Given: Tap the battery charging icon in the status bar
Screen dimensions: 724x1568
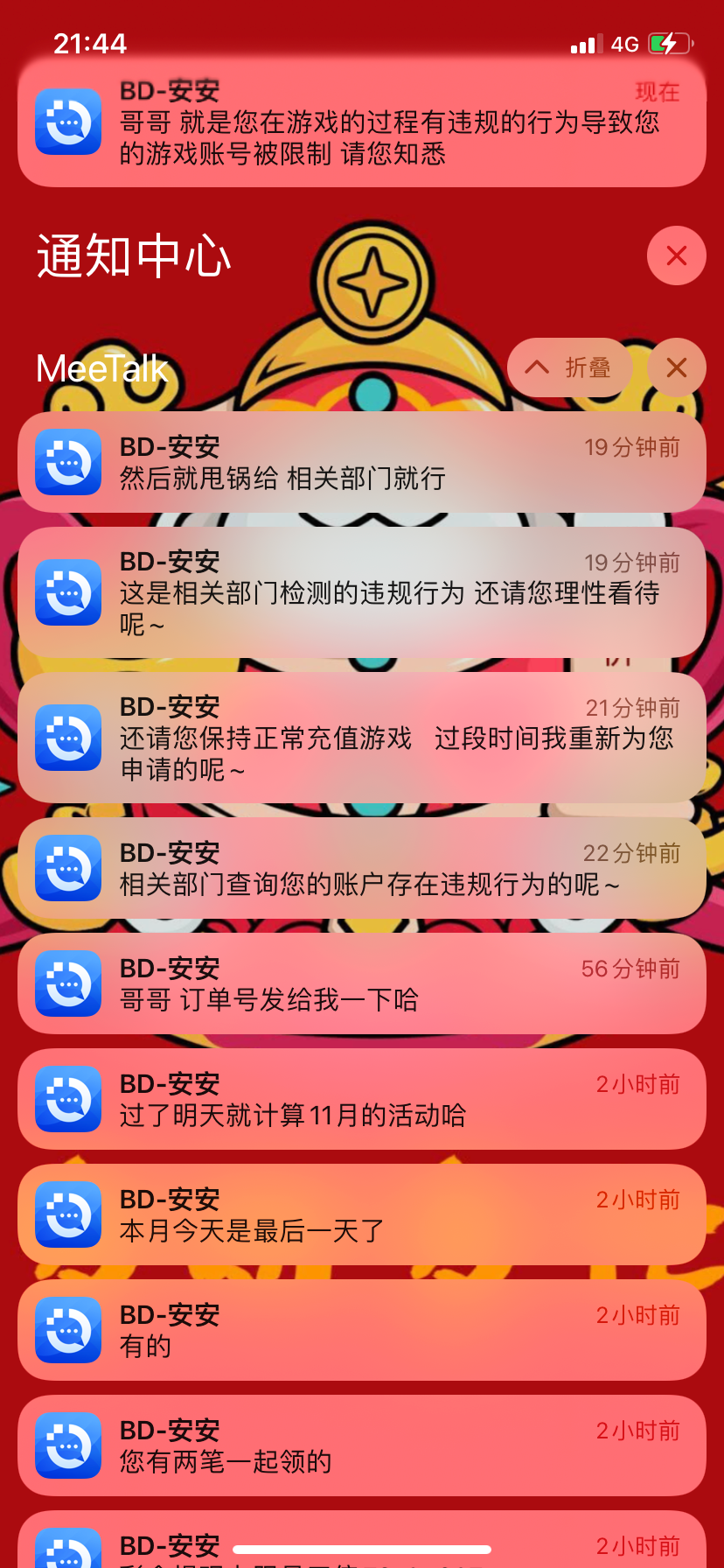Looking at the screenshot, I should tap(670, 43).
